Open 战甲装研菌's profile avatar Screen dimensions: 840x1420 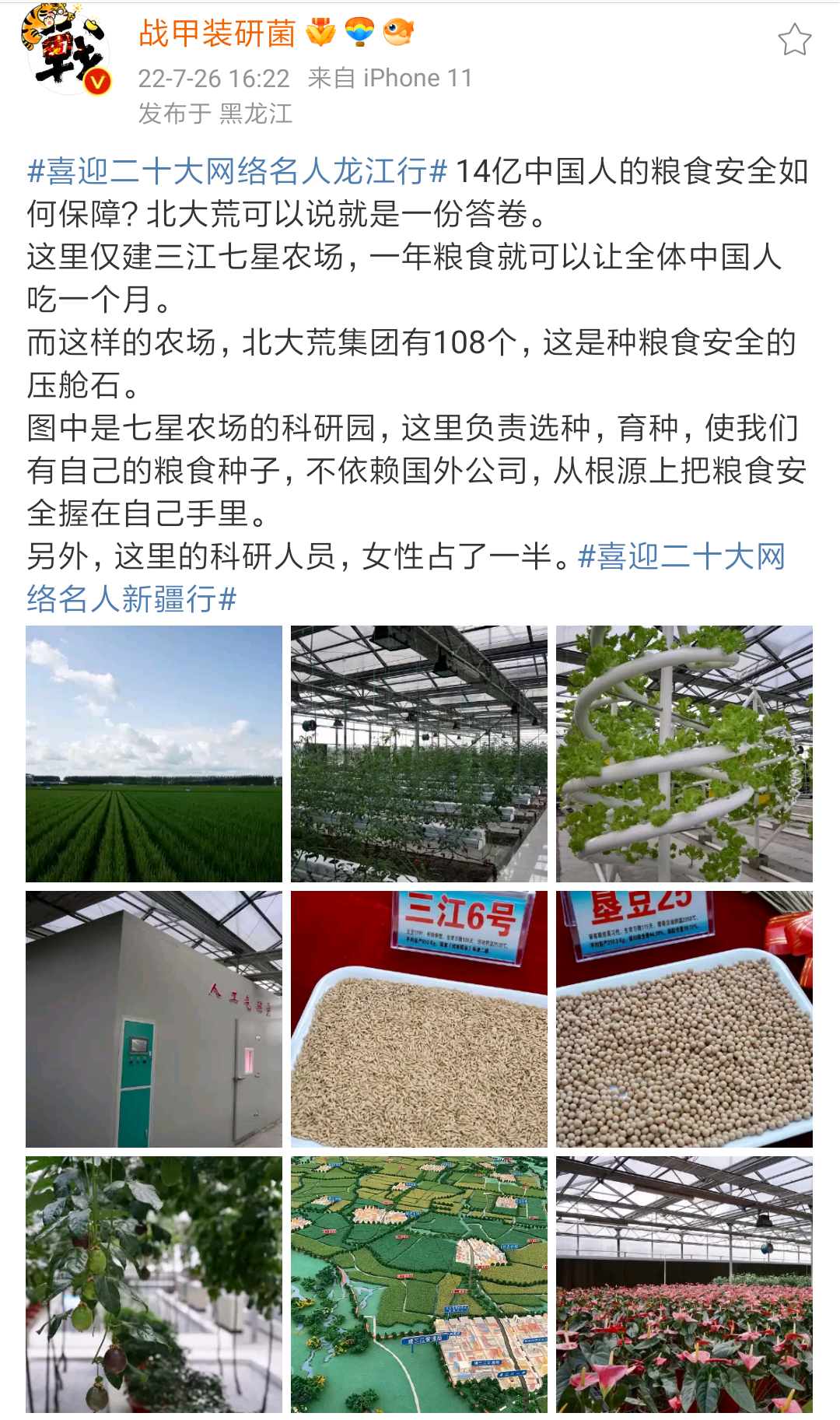[67, 50]
